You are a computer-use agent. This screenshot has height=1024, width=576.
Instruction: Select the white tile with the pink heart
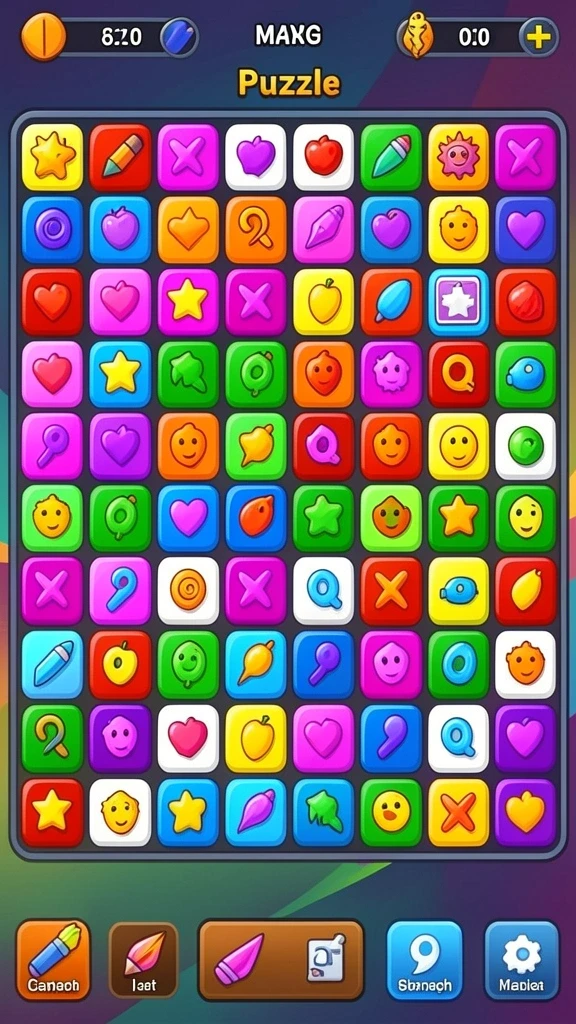pos(188,738)
